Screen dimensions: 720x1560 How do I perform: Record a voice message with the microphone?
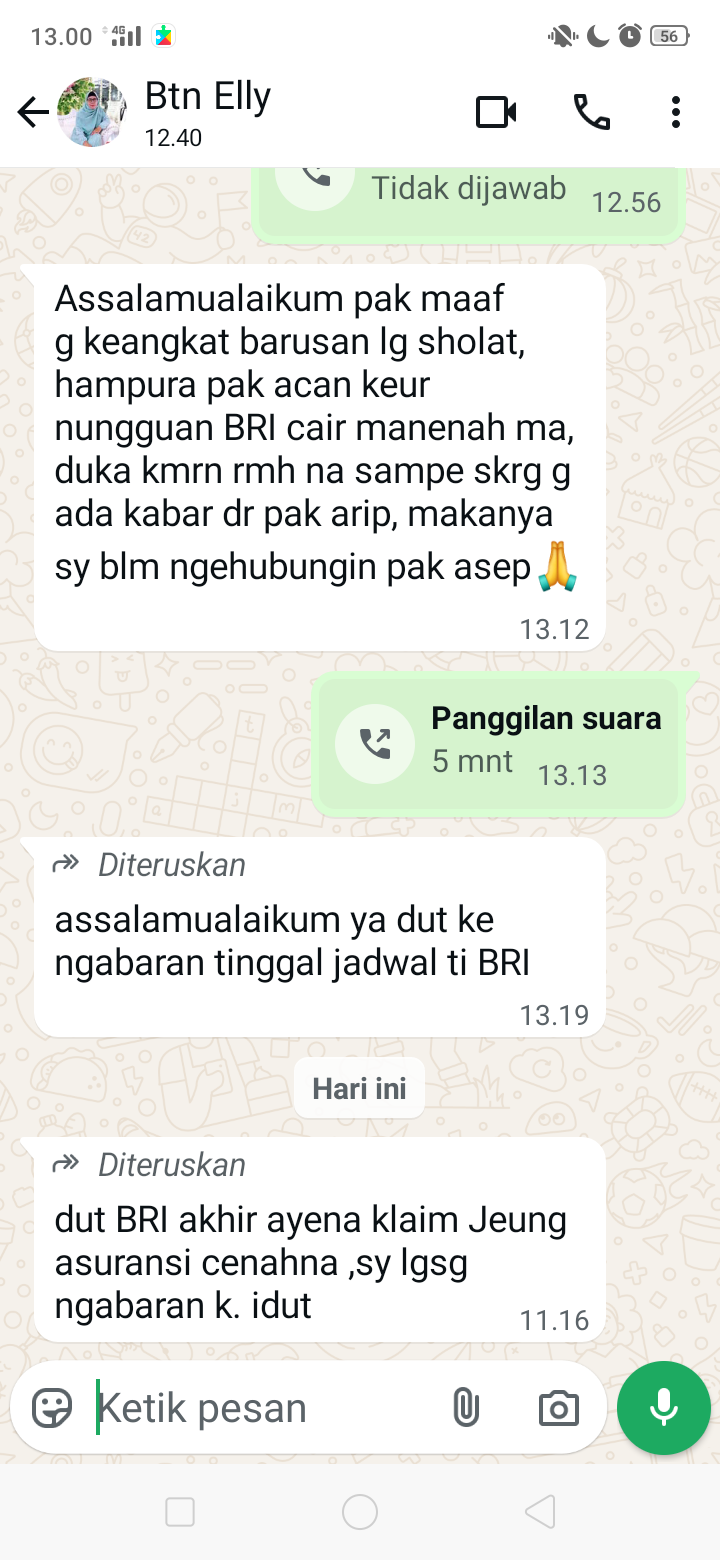664,1408
